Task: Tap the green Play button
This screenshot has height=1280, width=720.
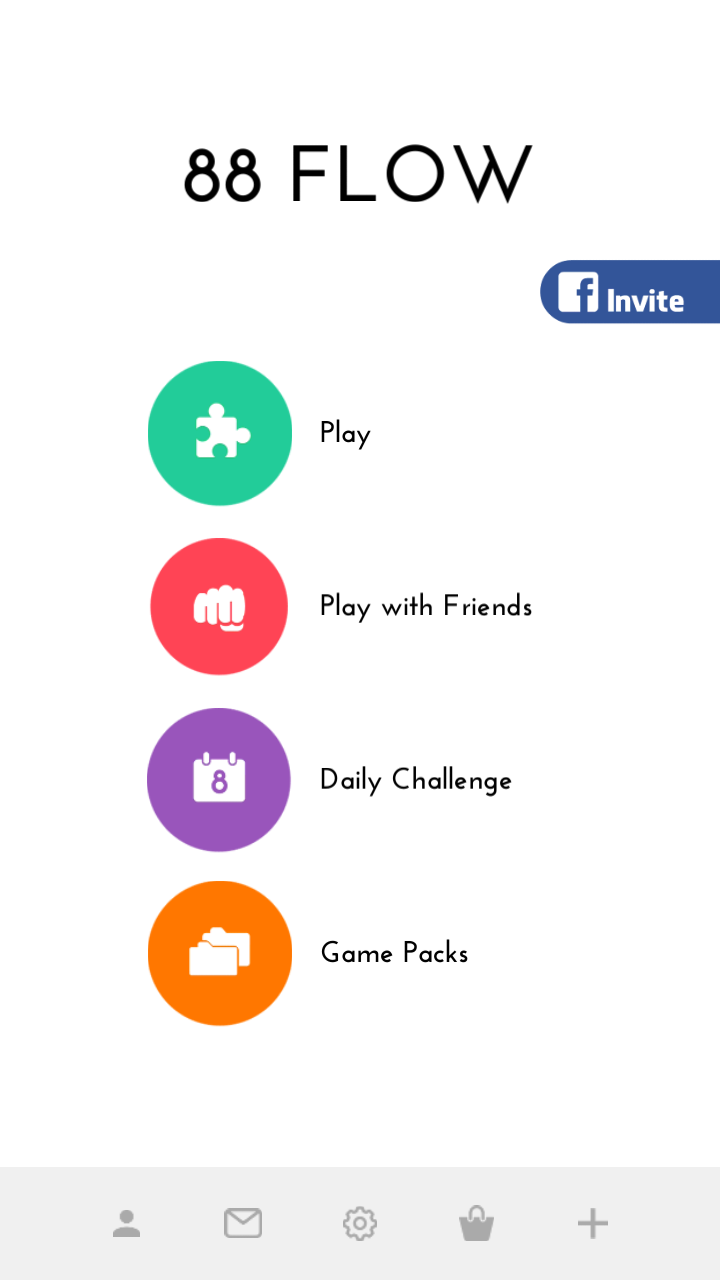Action: click(220, 433)
